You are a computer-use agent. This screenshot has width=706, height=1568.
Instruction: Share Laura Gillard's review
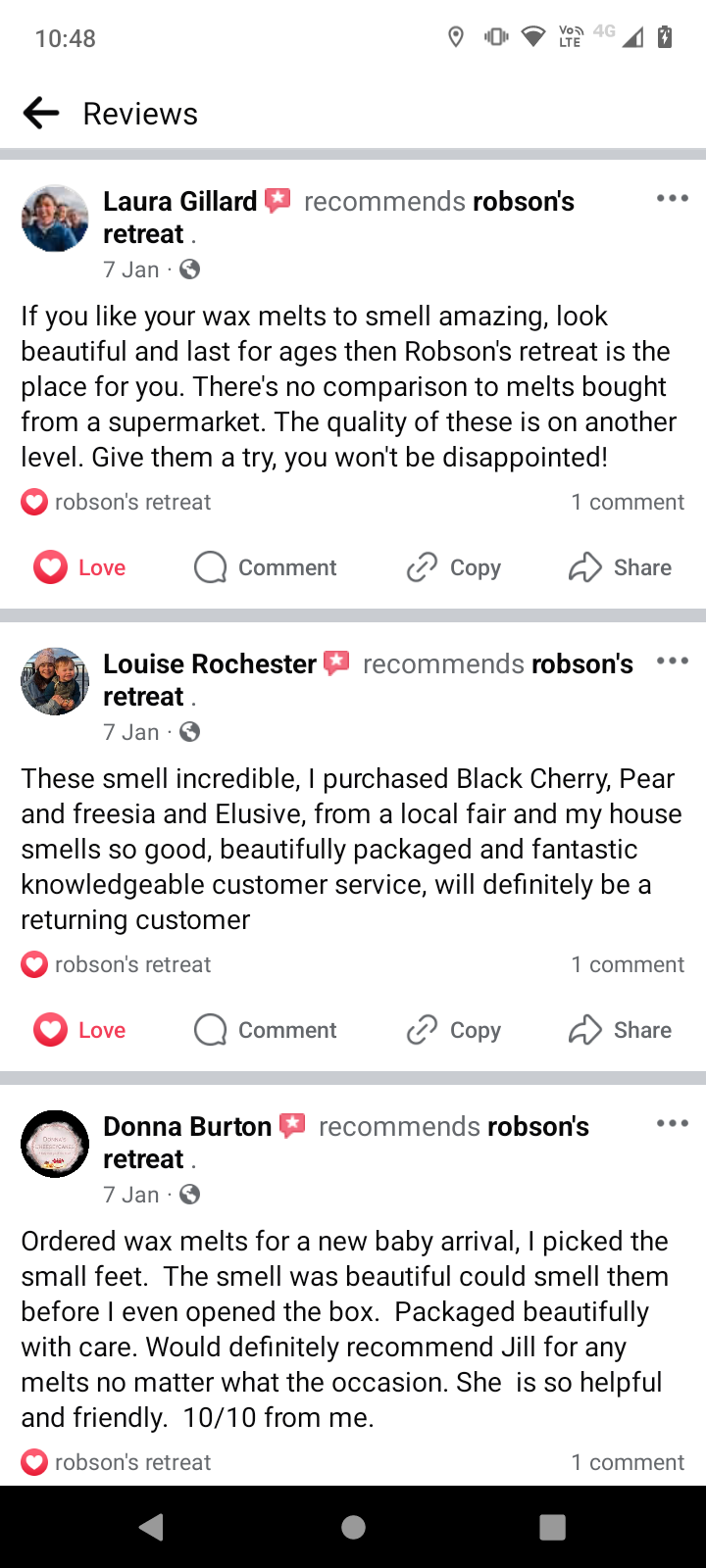click(x=620, y=567)
